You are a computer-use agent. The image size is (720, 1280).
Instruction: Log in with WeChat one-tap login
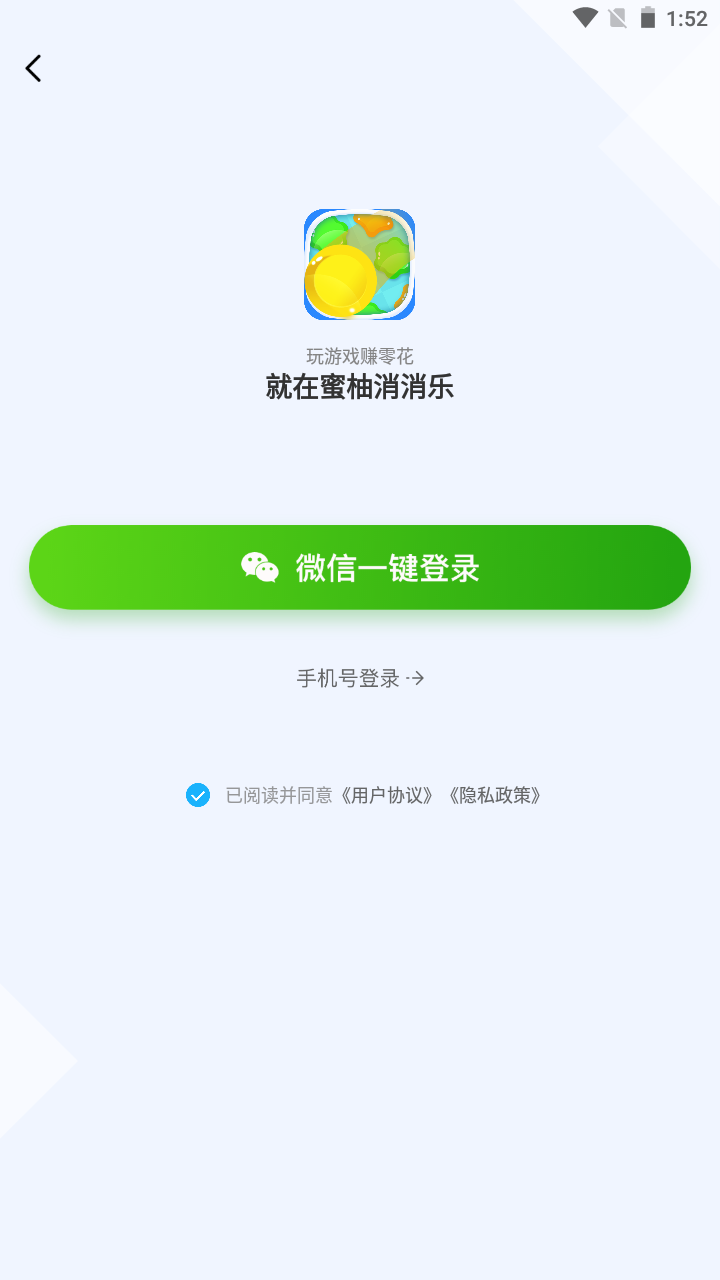coord(360,567)
